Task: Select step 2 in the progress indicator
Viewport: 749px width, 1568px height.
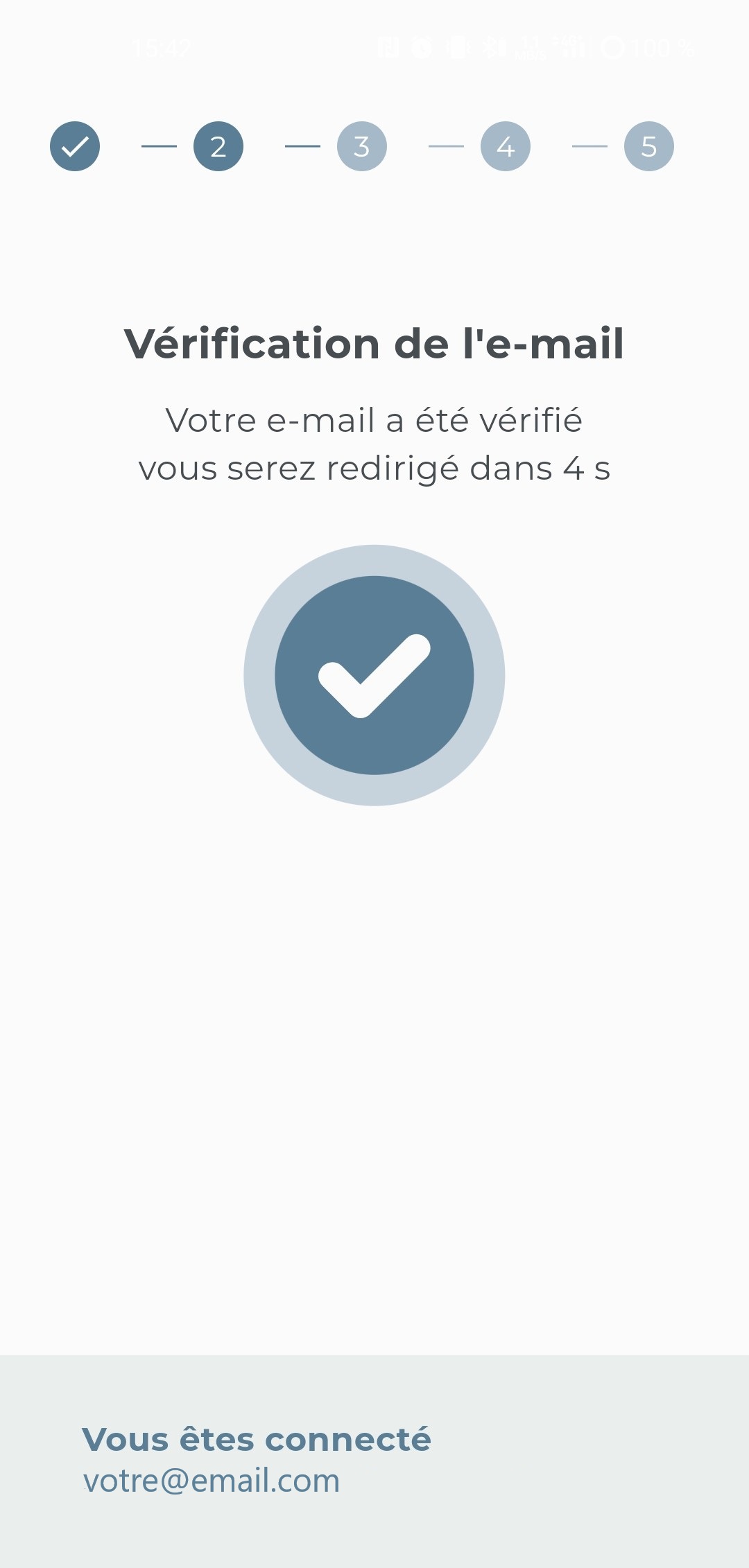Action: (218, 146)
